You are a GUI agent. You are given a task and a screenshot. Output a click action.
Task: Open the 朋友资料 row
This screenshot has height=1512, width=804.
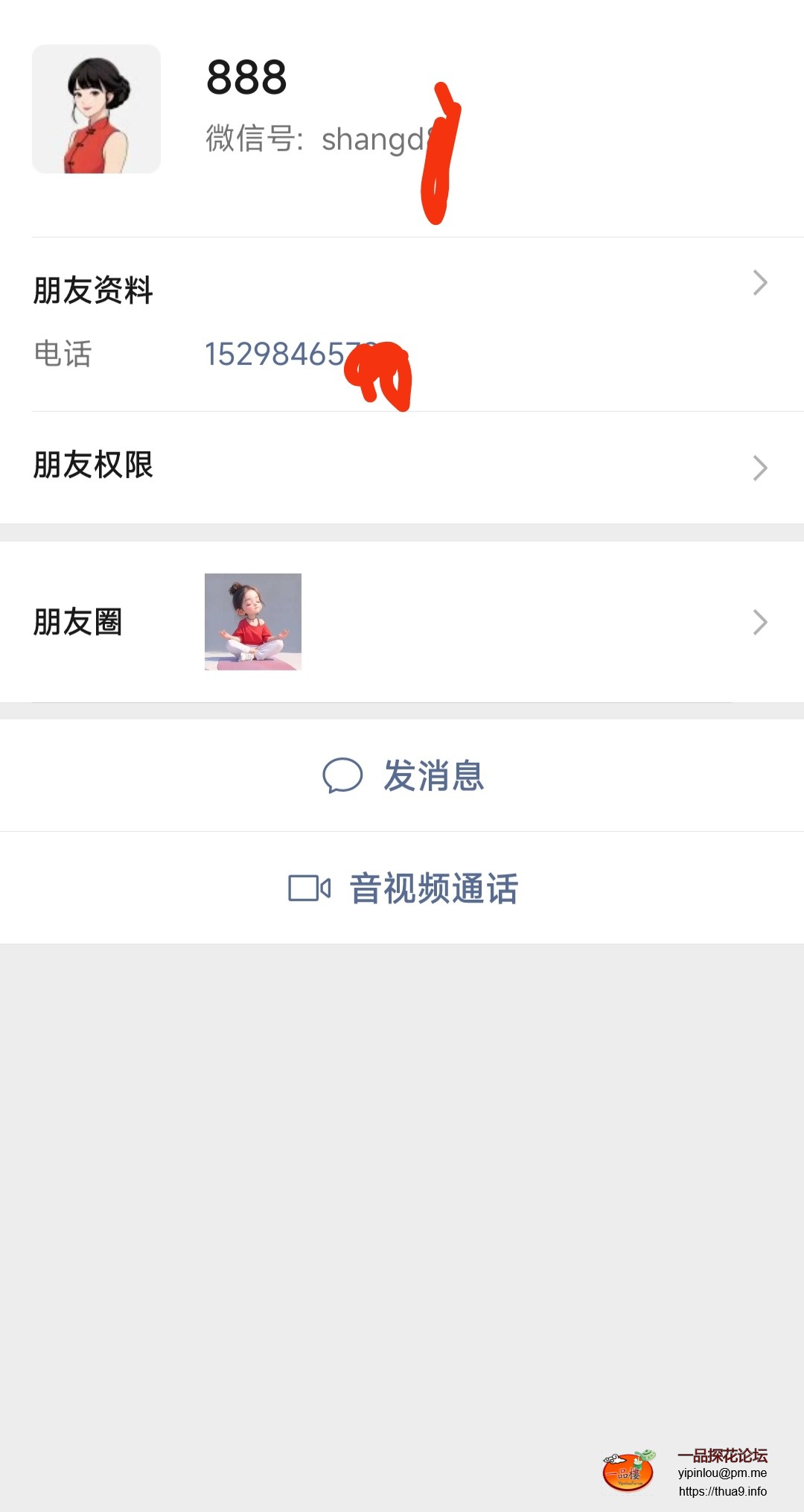(x=402, y=289)
